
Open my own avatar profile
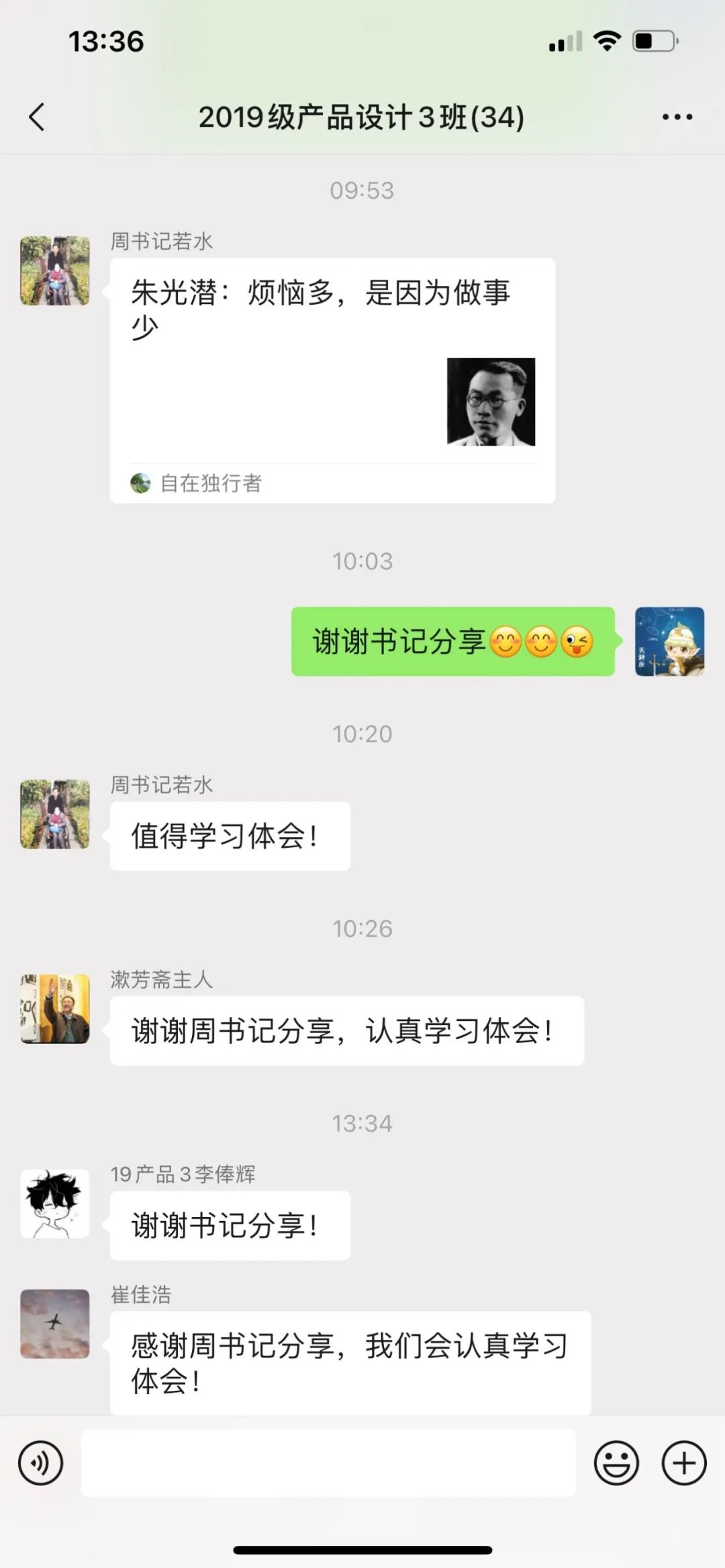[669, 642]
